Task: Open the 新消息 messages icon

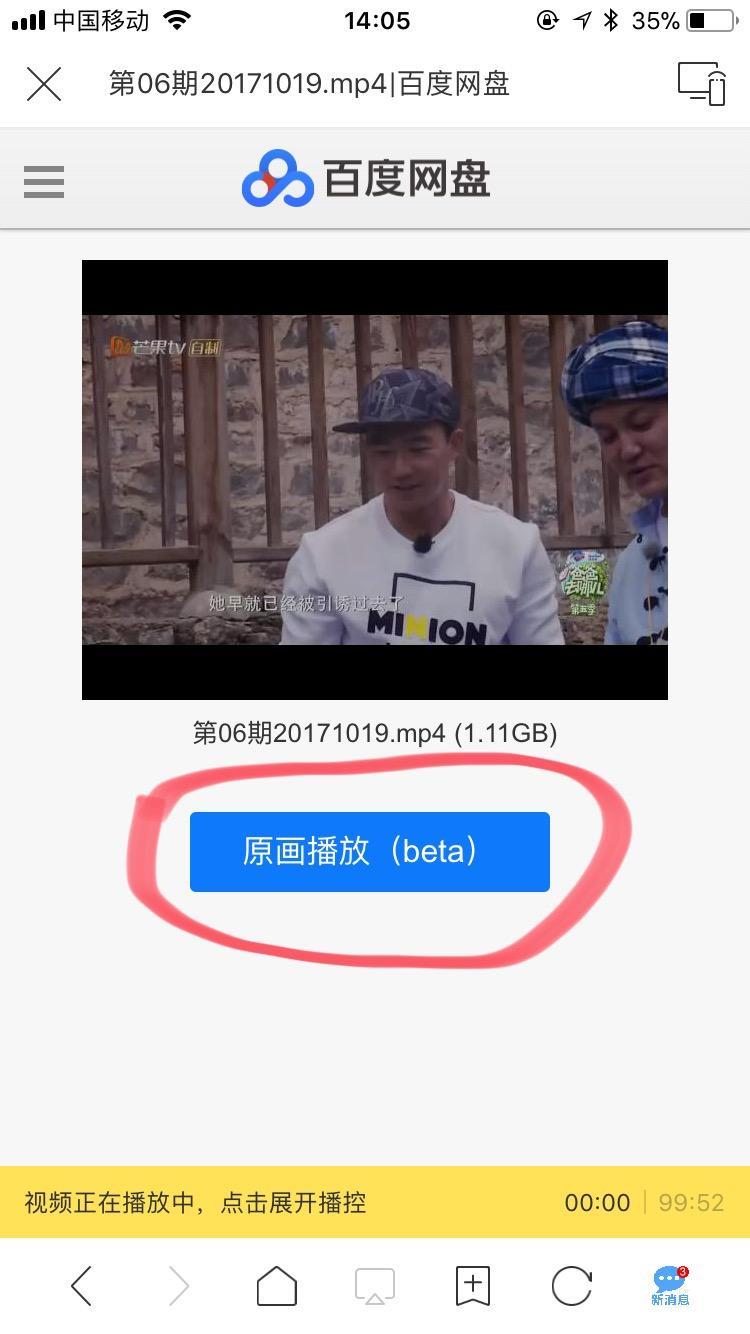Action: pos(669,1285)
